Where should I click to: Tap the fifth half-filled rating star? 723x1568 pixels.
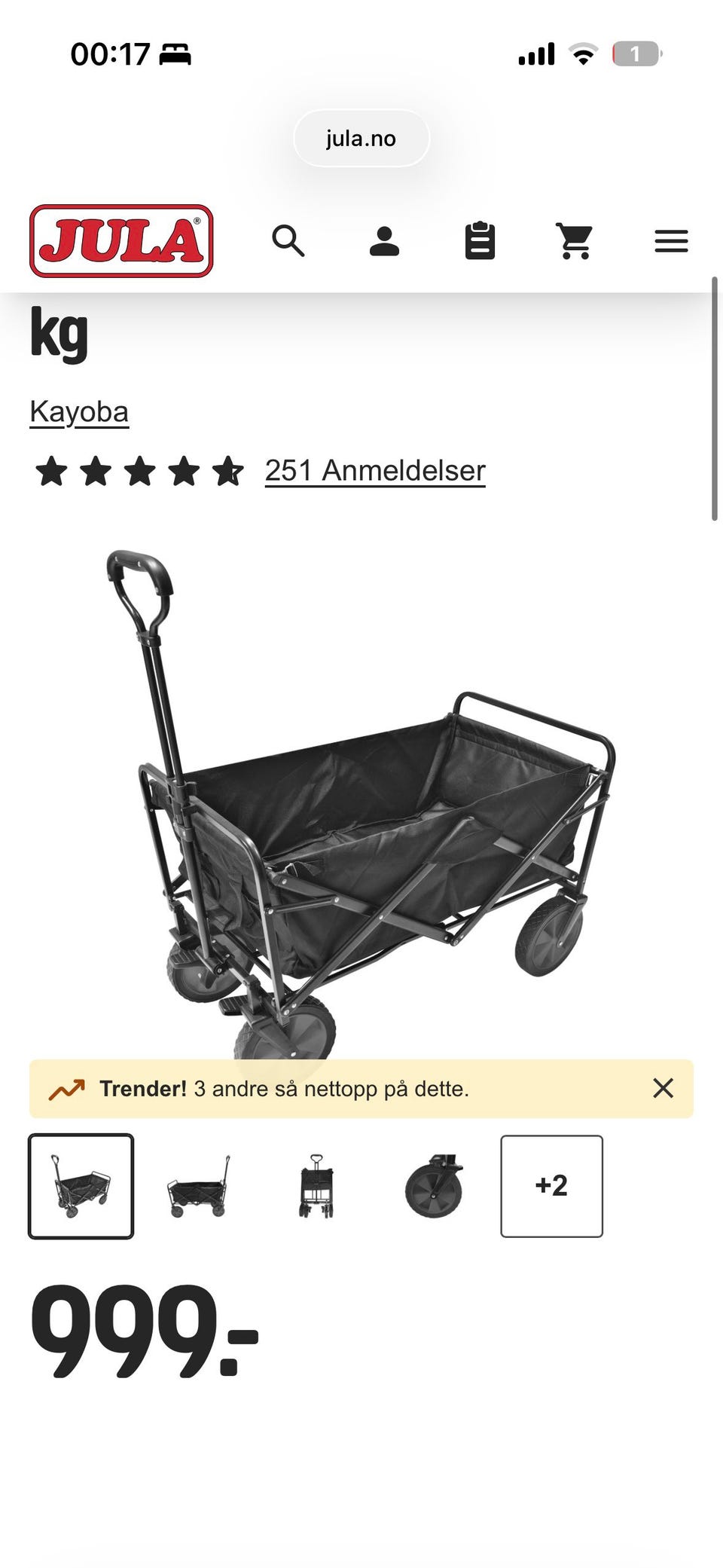227,471
